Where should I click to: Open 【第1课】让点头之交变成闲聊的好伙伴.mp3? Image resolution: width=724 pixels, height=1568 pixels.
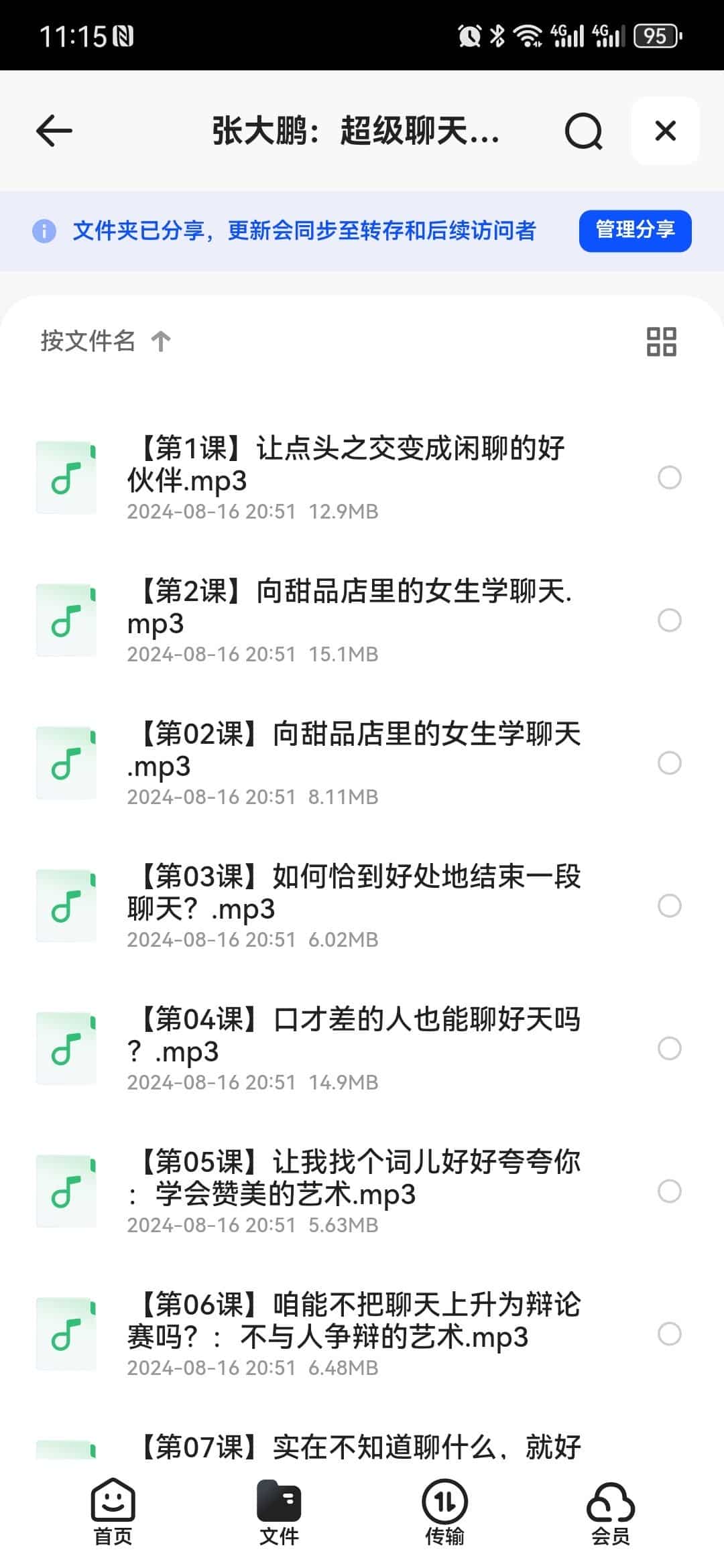345,464
